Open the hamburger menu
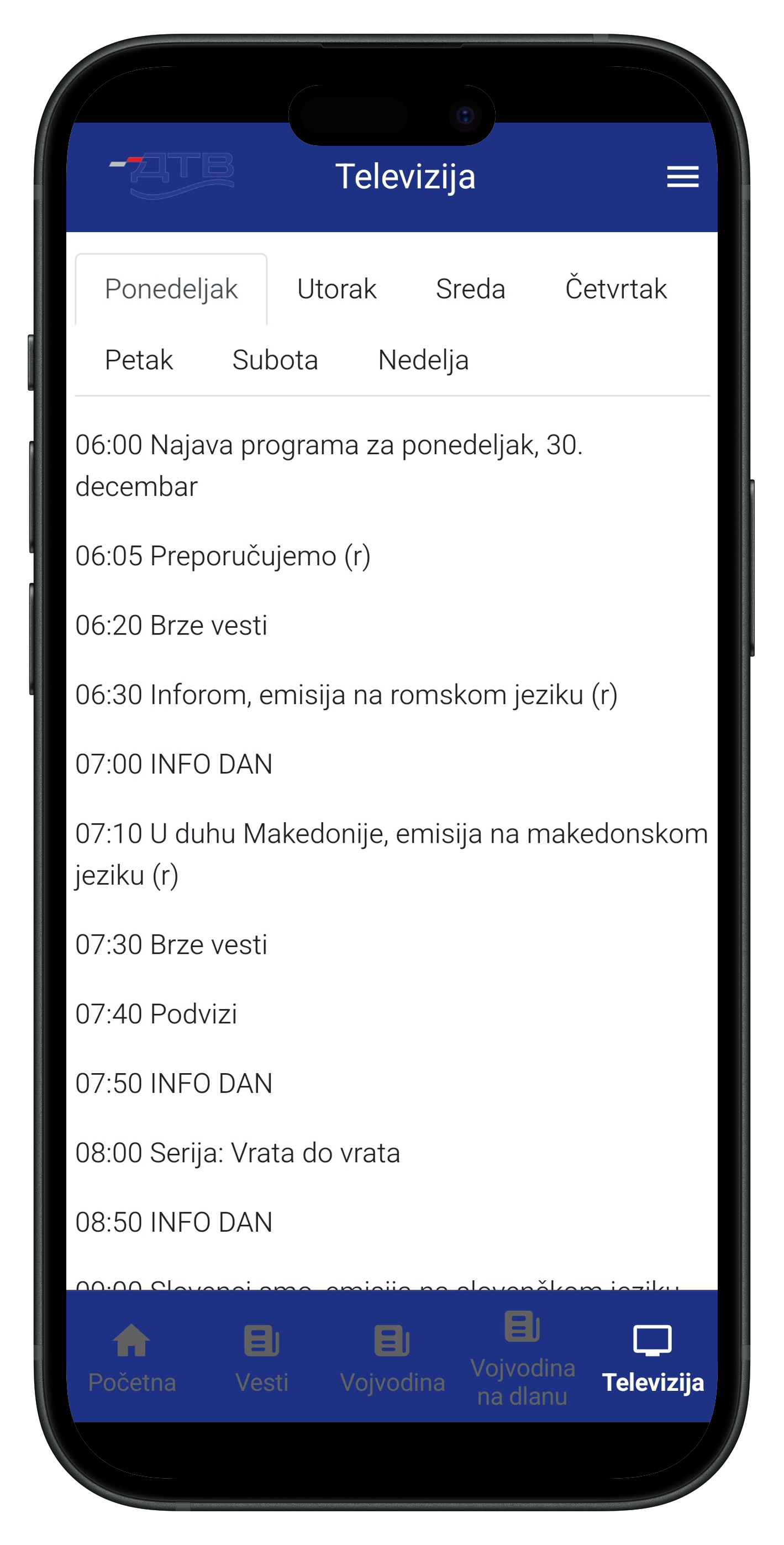 coord(682,176)
